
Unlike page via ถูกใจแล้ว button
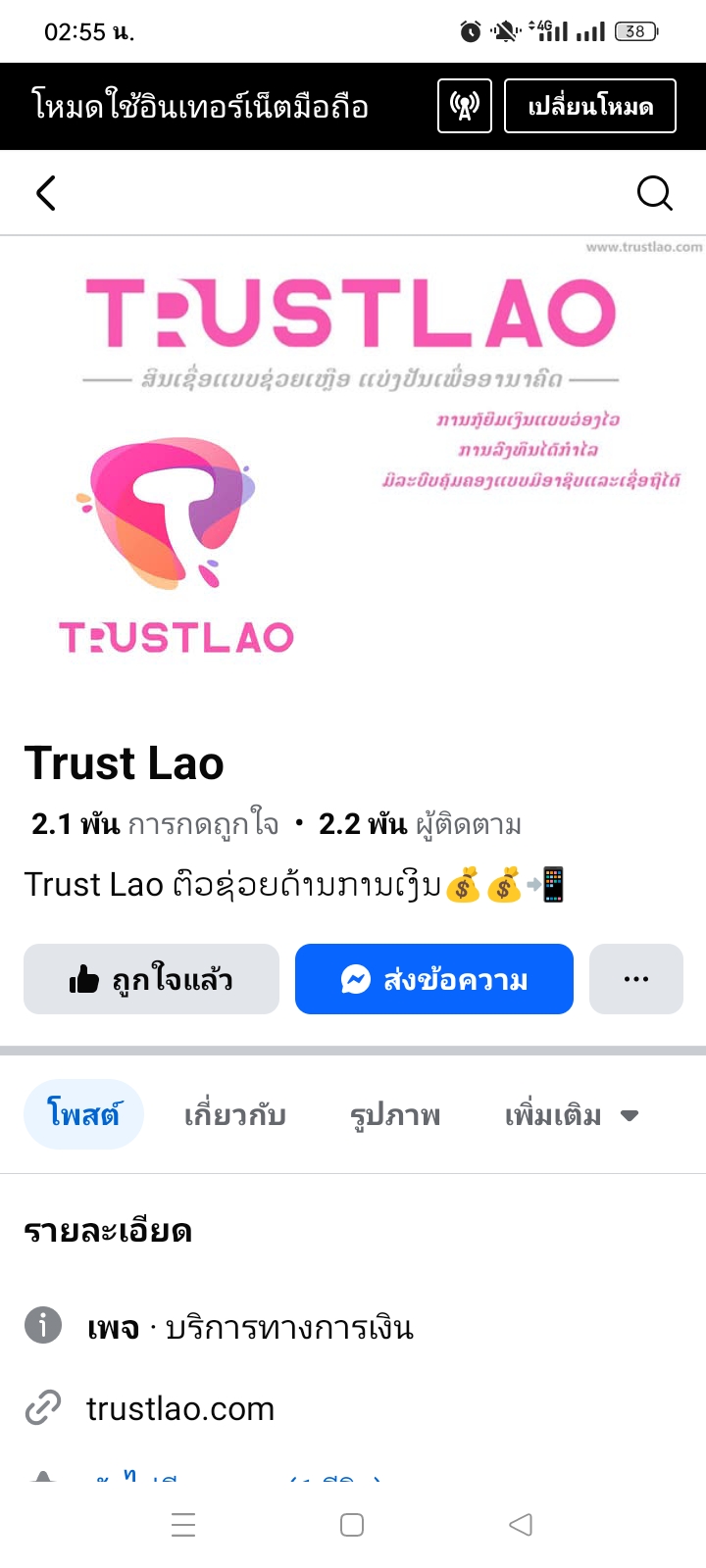click(151, 979)
